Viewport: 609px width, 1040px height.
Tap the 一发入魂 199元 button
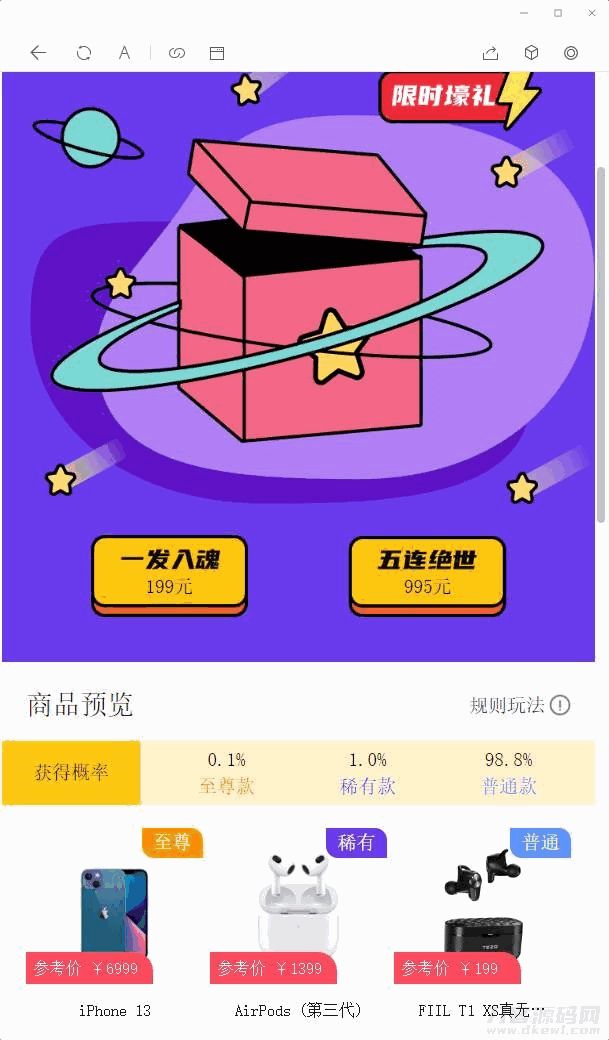click(x=169, y=572)
